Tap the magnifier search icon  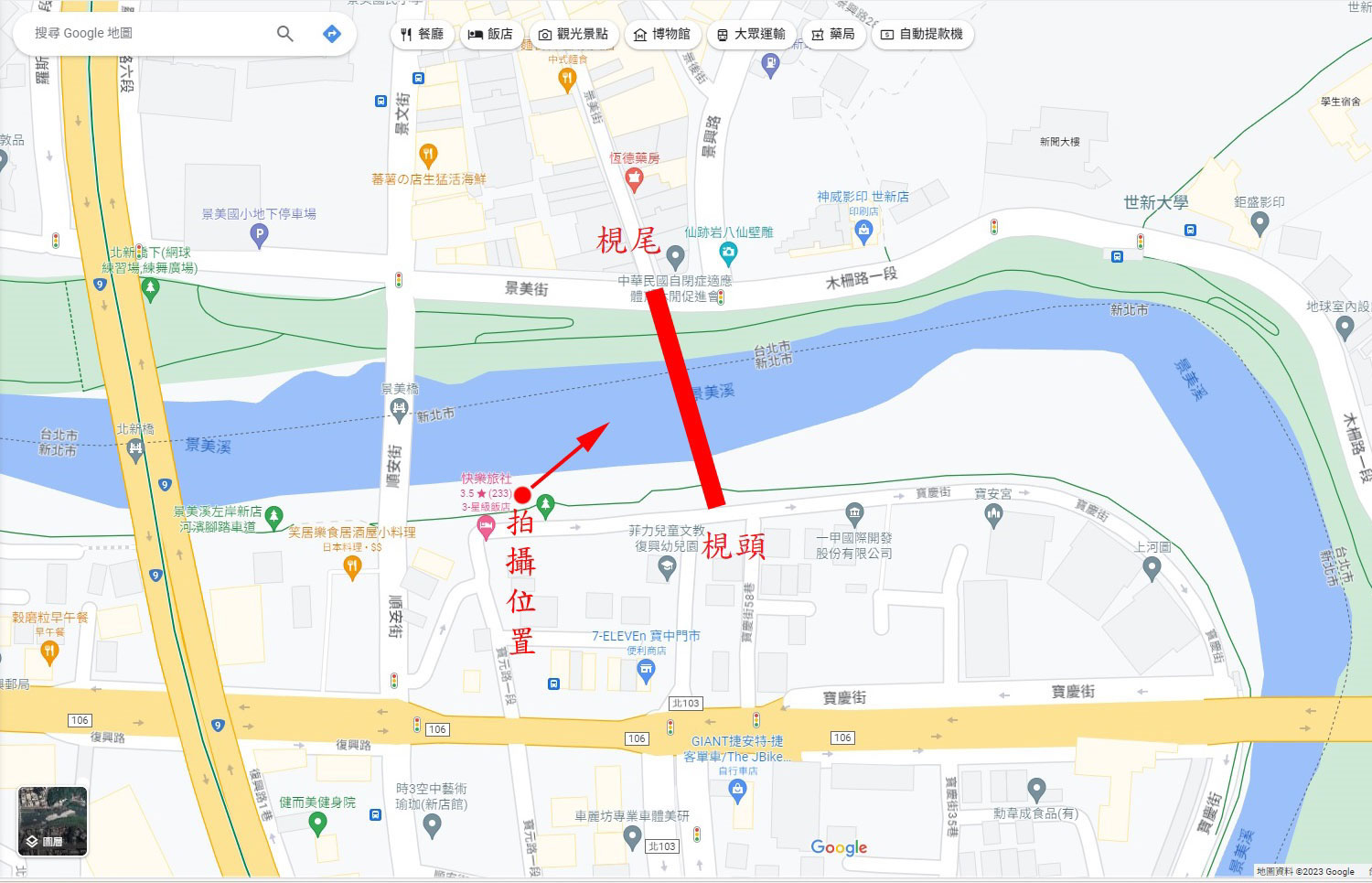click(x=285, y=34)
